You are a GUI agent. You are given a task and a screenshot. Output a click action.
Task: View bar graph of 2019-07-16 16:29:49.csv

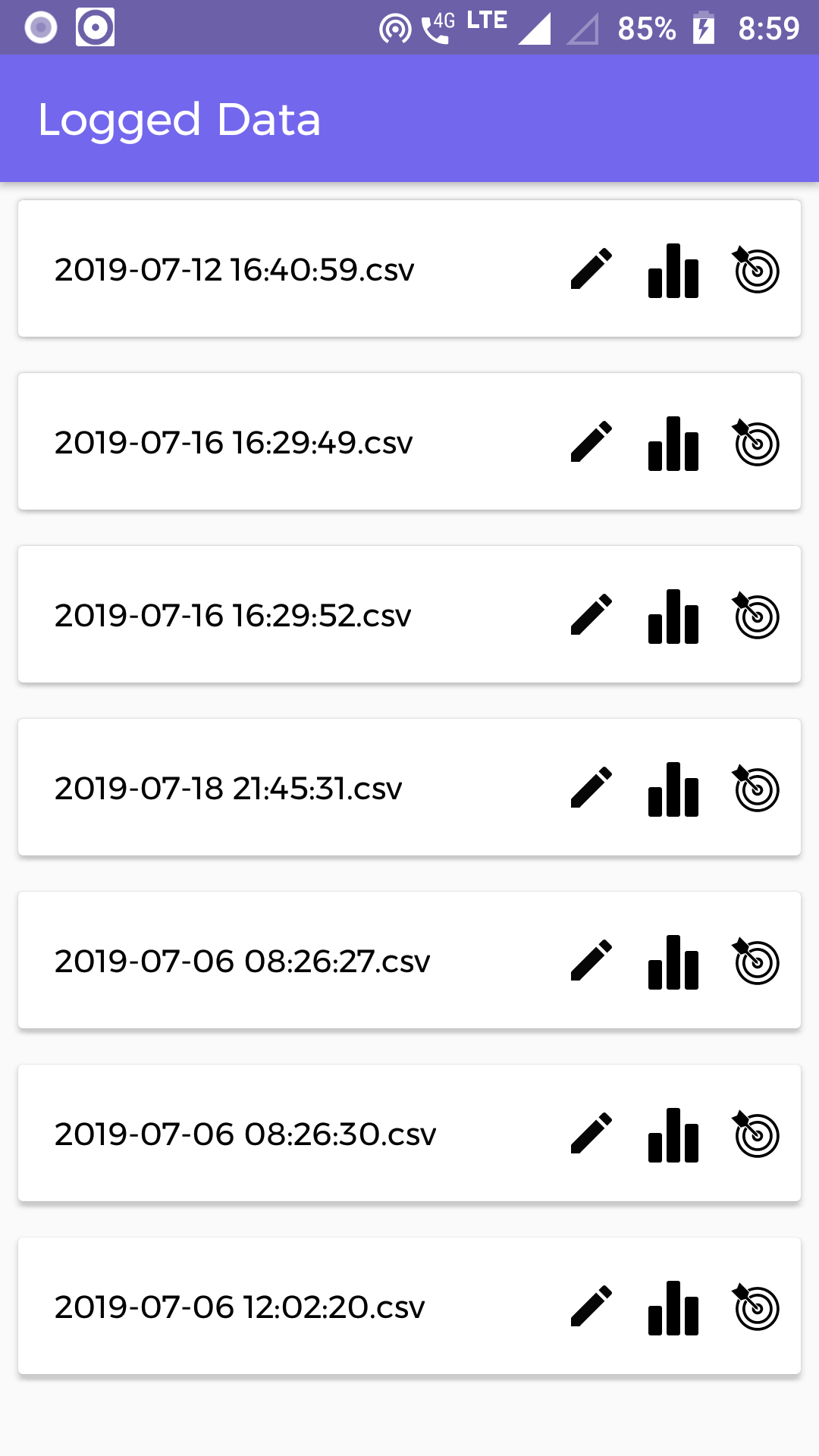(673, 443)
